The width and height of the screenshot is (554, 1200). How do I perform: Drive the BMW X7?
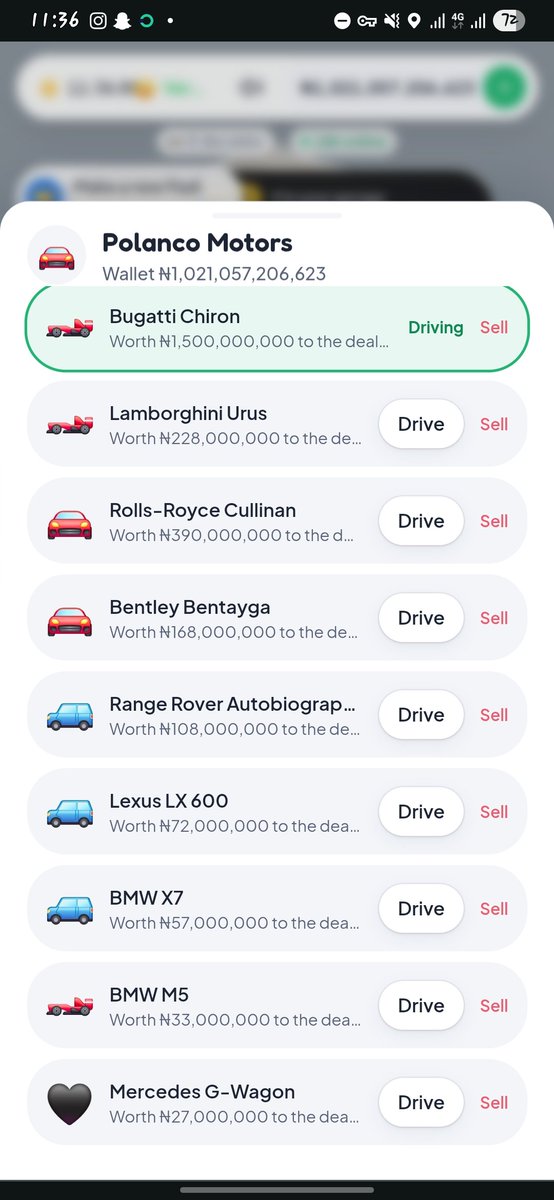point(421,909)
